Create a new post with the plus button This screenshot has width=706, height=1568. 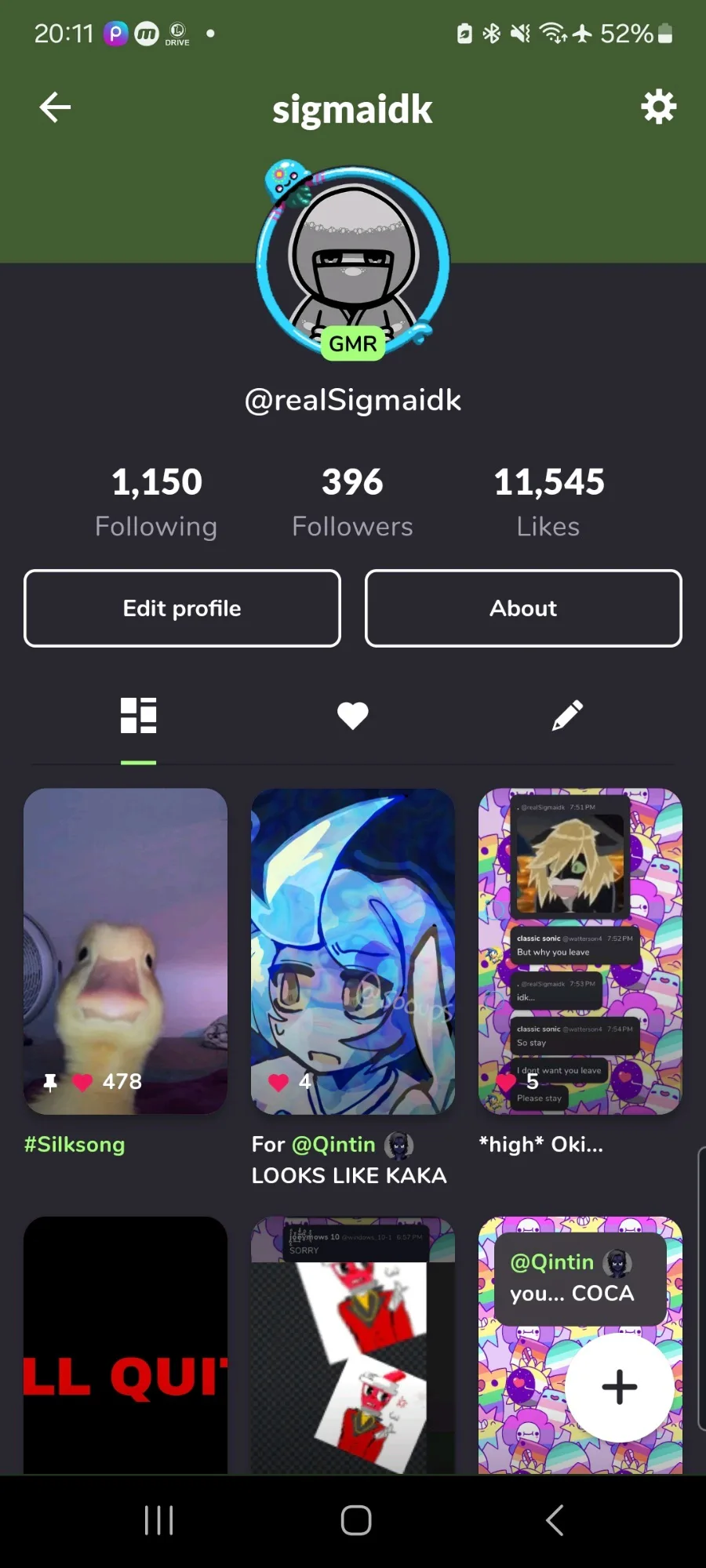tap(620, 1387)
